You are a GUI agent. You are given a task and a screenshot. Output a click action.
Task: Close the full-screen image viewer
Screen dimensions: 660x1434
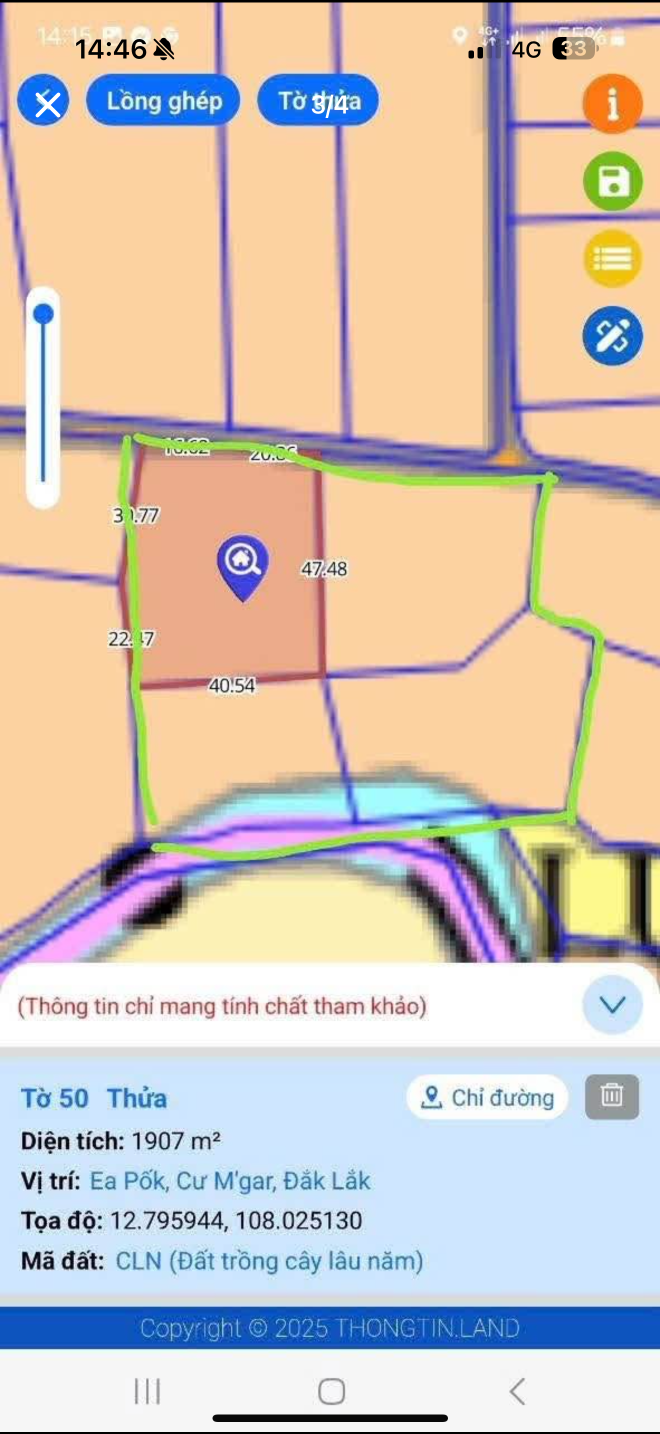[47, 103]
